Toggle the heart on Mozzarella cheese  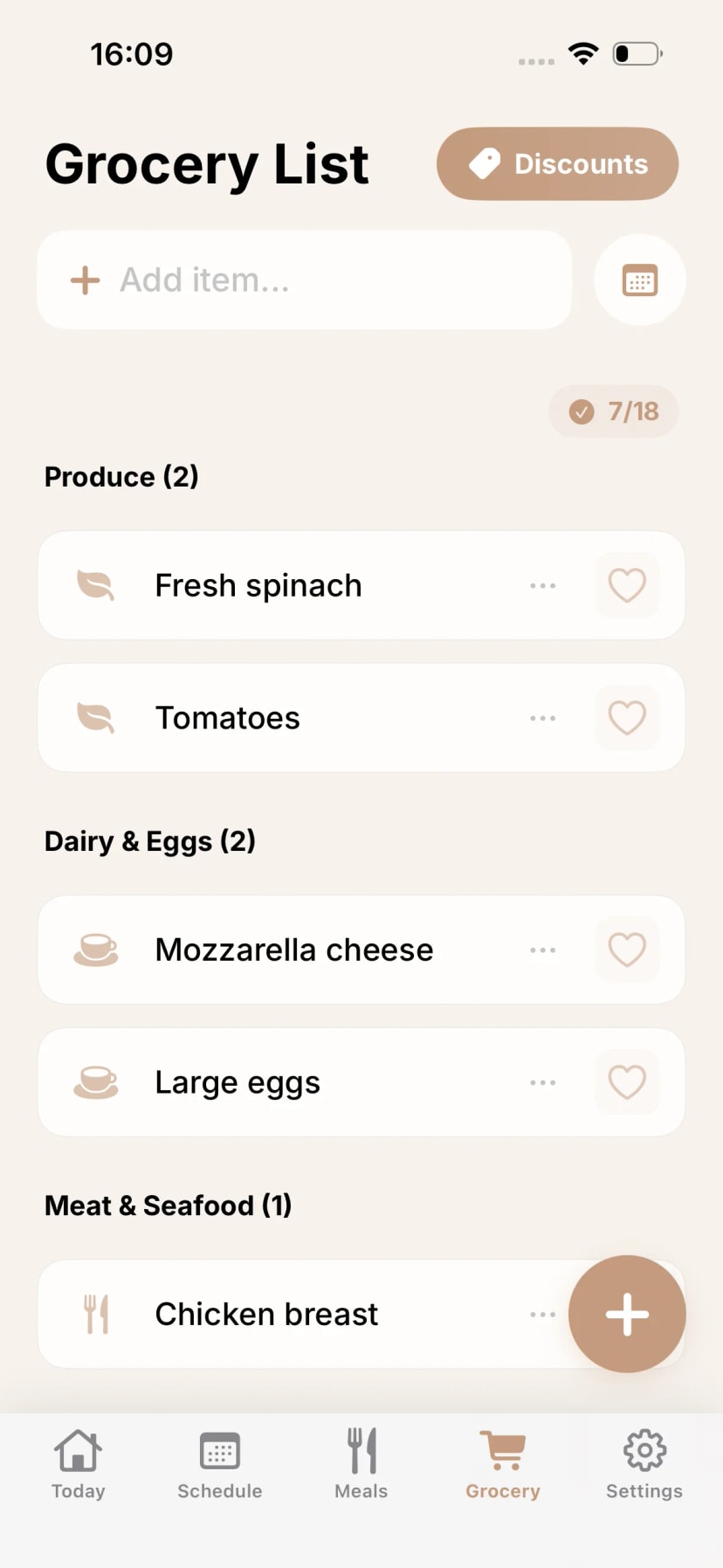[x=627, y=950]
